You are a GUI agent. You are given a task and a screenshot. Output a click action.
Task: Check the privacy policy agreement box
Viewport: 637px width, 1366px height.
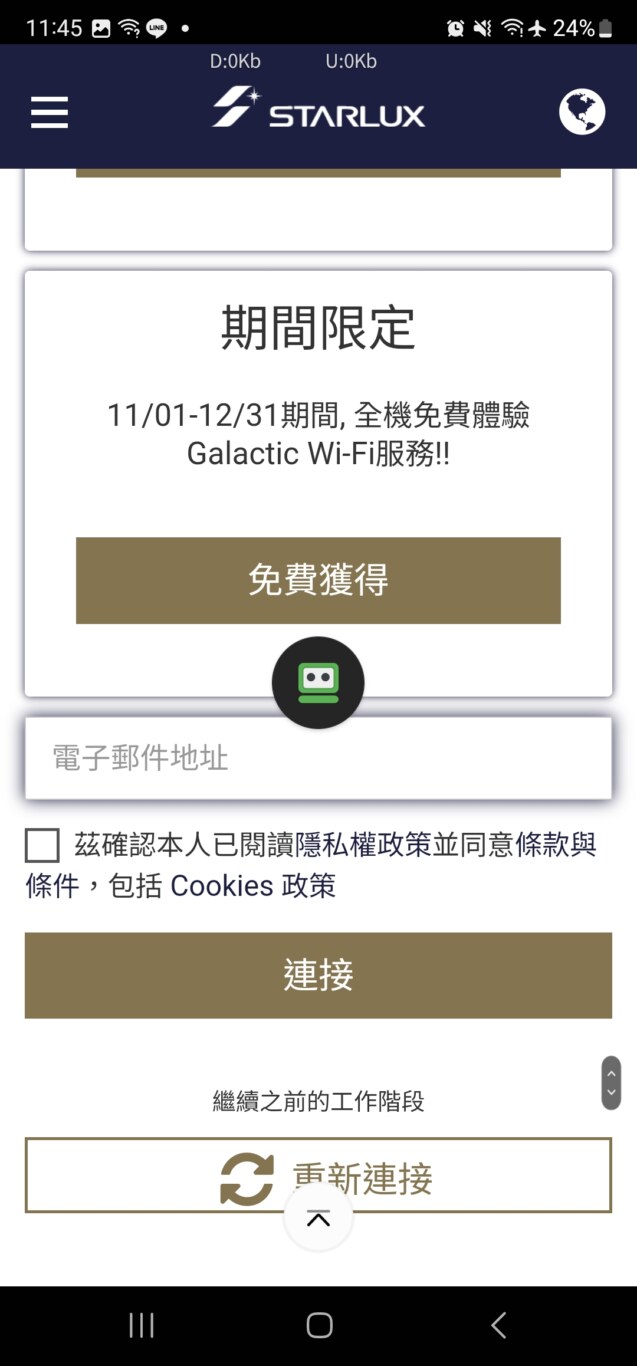pyautogui.click(x=42, y=845)
